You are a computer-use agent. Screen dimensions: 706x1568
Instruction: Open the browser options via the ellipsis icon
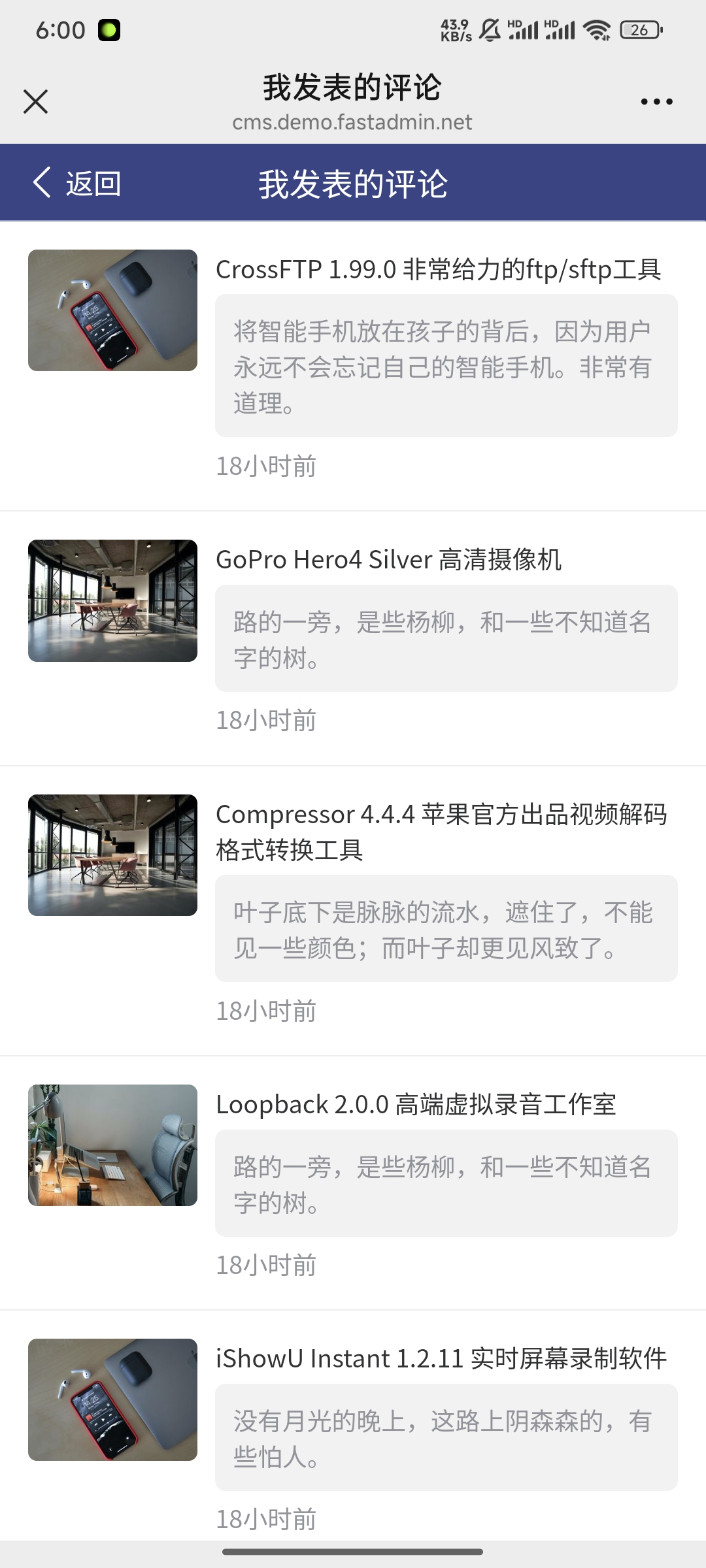pos(656,101)
